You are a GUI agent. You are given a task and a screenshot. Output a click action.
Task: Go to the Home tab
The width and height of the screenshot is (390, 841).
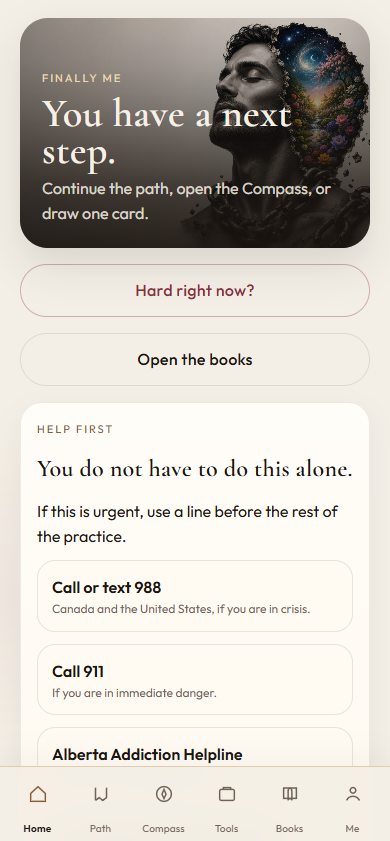click(38, 807)
